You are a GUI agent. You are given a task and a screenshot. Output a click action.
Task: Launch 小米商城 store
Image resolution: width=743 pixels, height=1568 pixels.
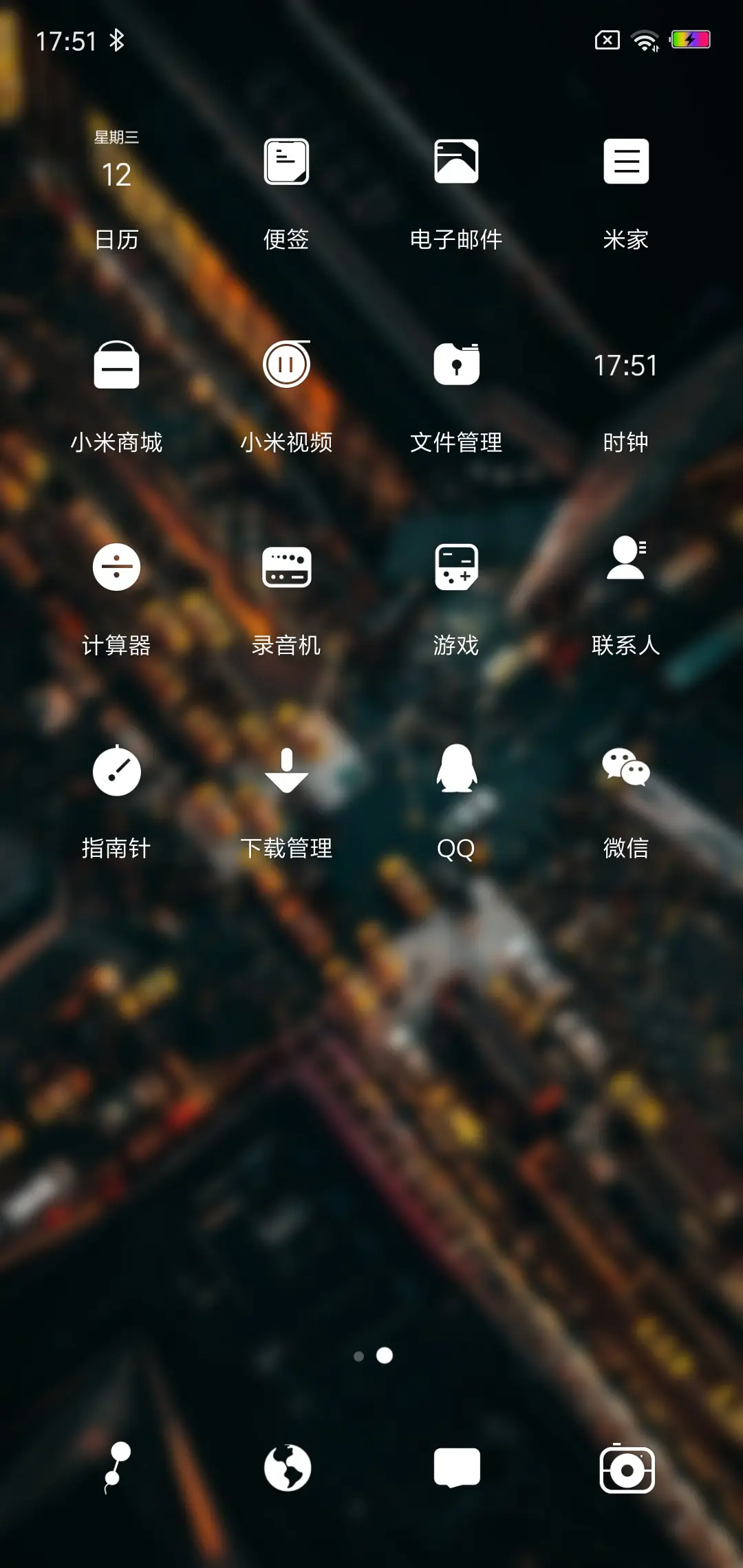tap(116, 365)
